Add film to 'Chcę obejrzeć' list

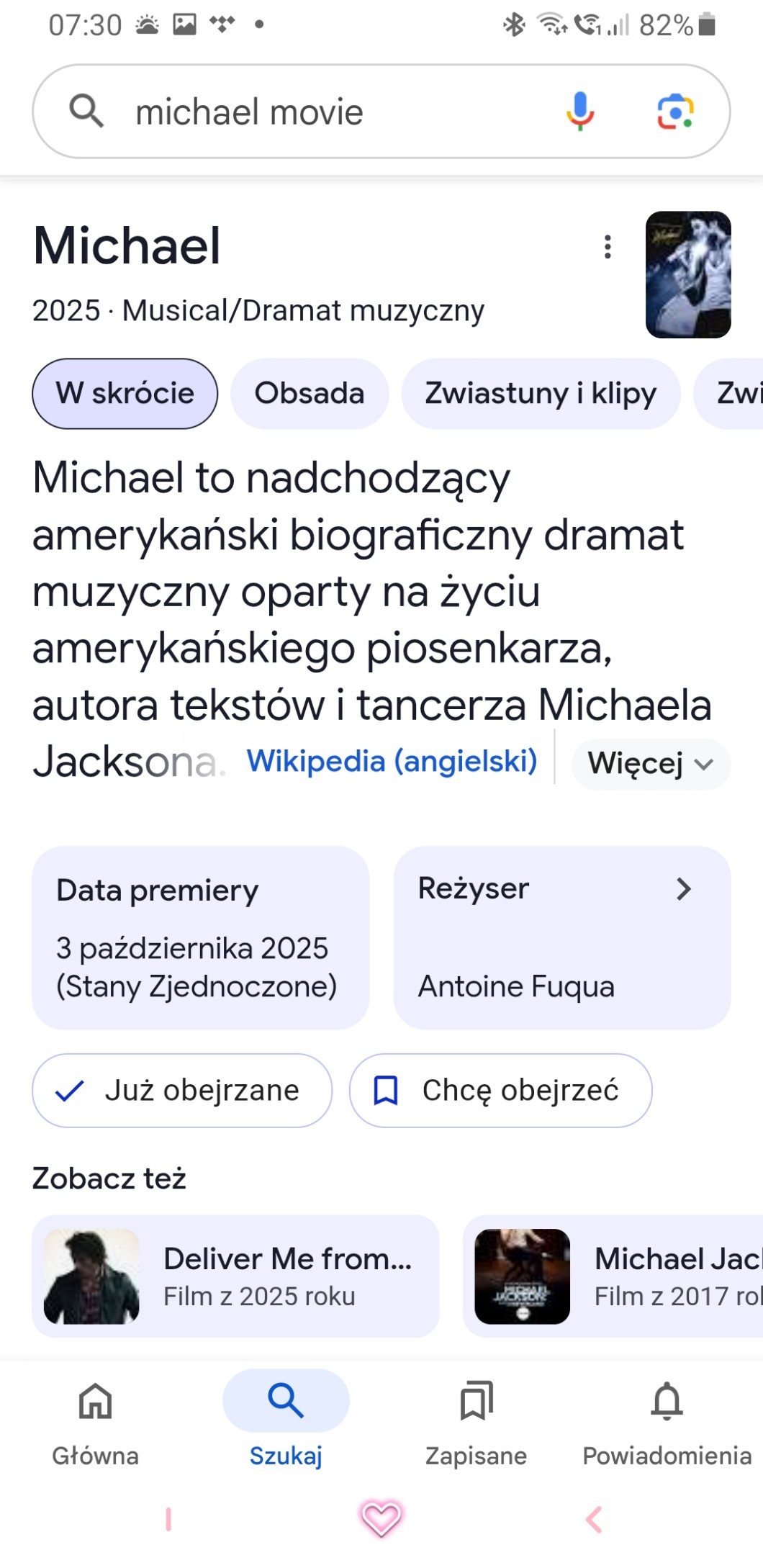[500, 1091]
